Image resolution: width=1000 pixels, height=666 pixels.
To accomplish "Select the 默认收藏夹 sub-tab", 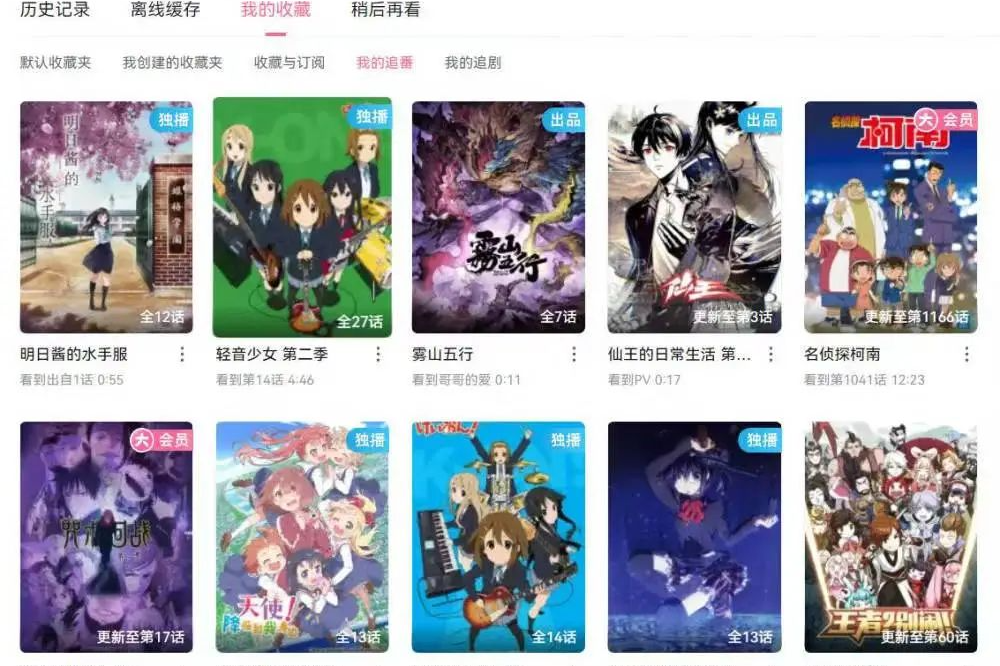I will click(x=56, y=62).
